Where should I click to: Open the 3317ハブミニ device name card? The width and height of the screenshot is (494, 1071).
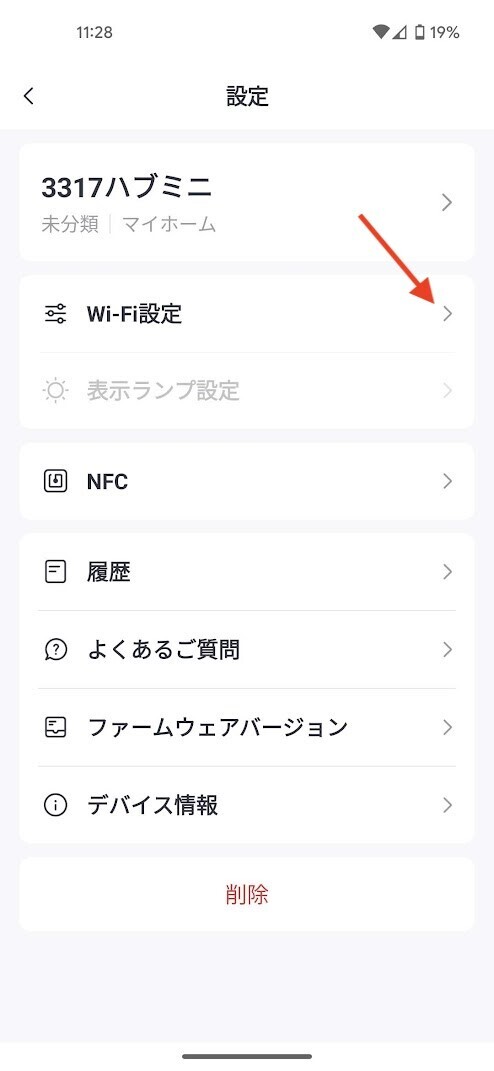tap(247, 202)
